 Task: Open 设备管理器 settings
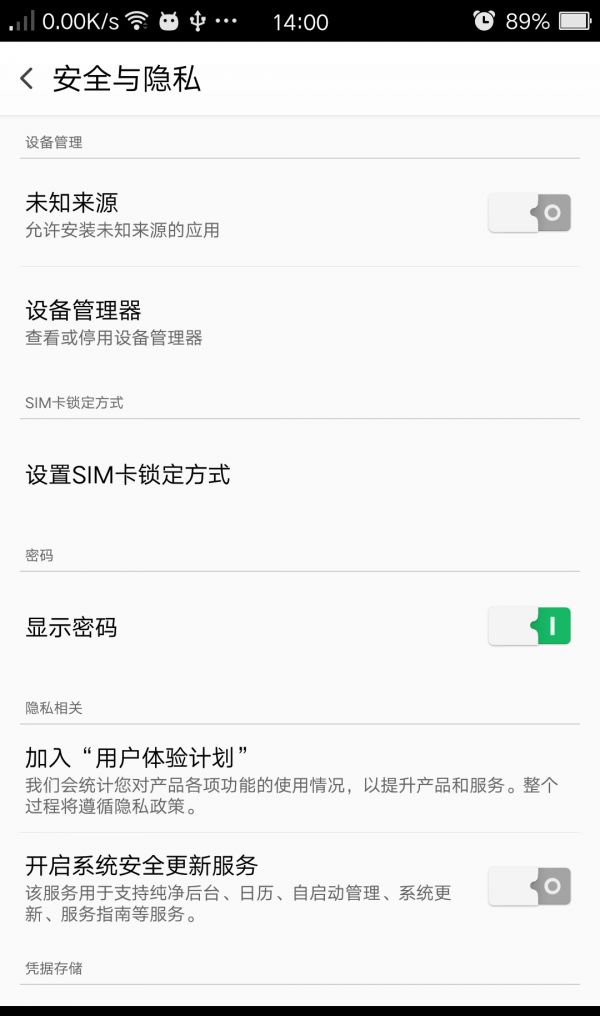coord(300,322)
